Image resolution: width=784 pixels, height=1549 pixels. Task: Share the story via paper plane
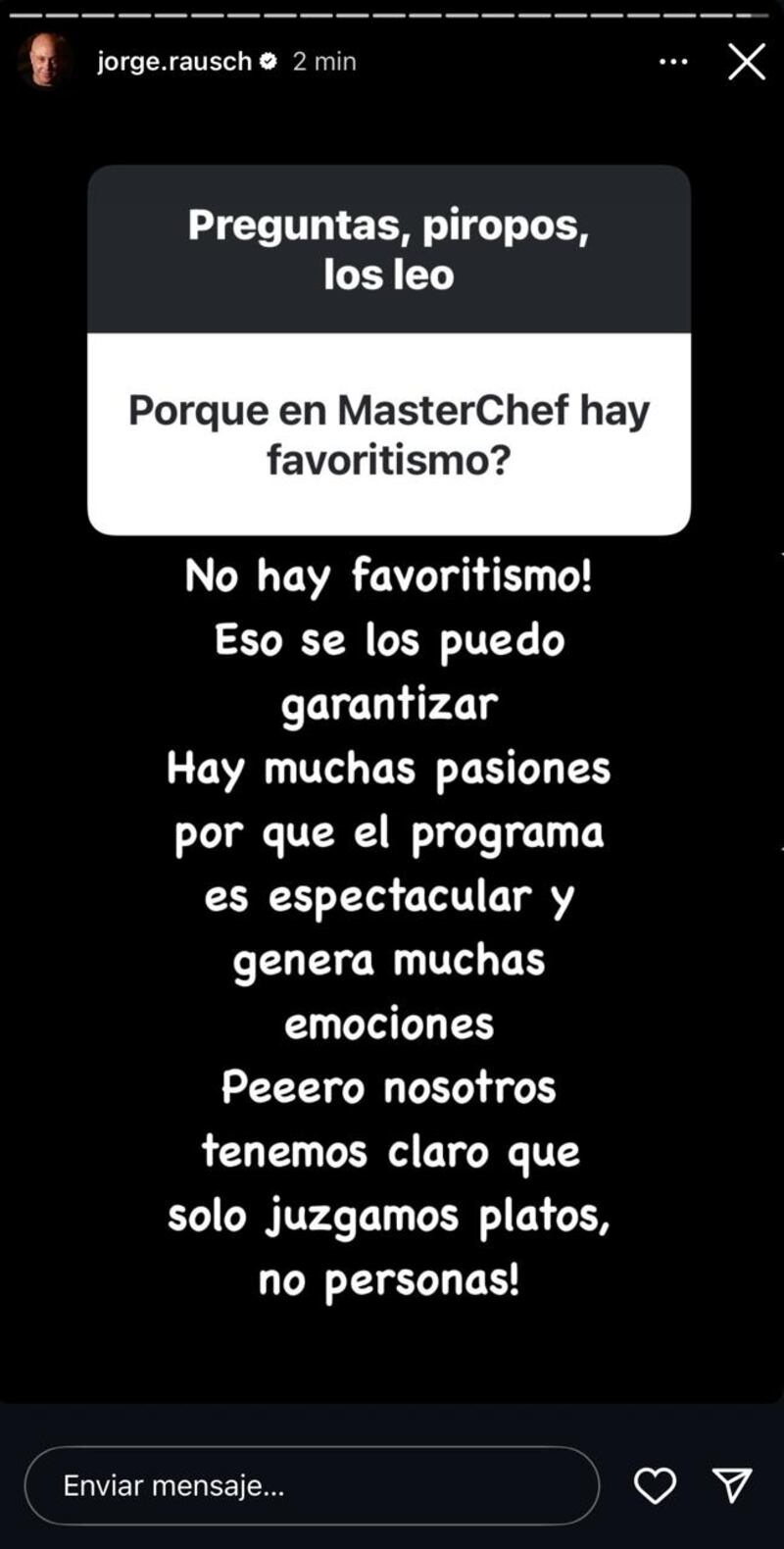tap(732, 1485)
